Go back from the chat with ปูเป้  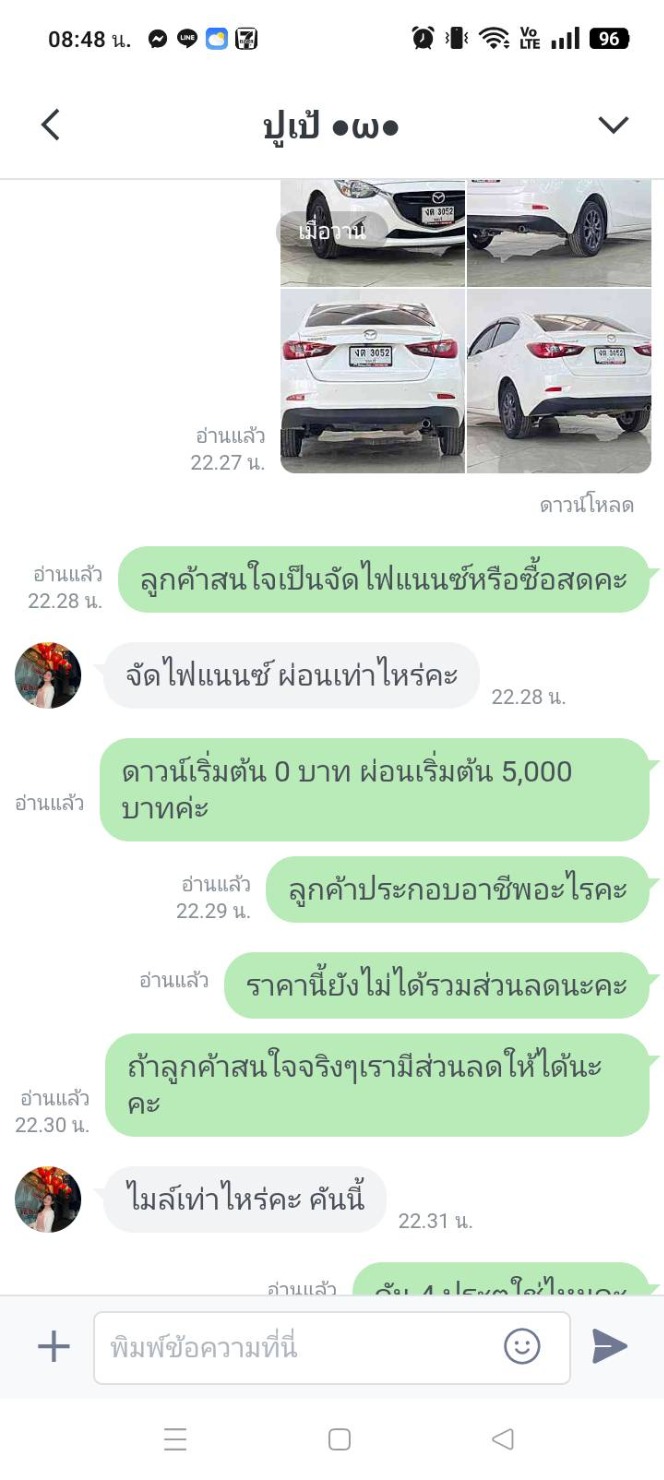click(50, 126)
